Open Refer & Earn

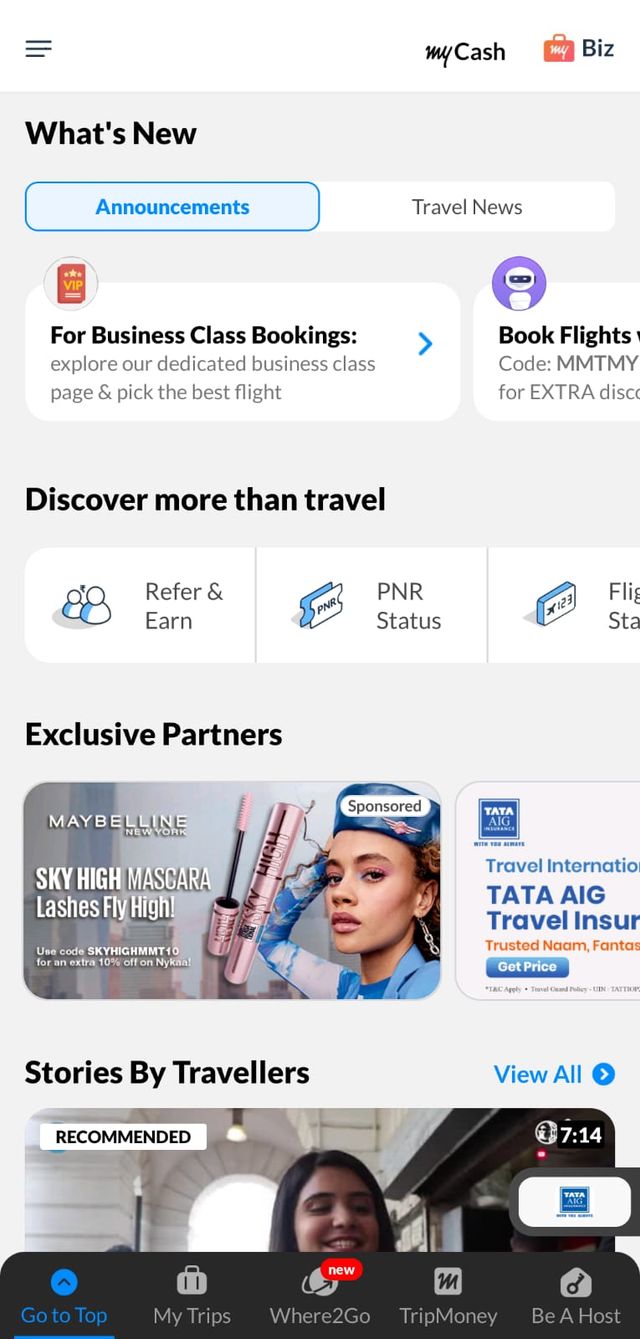coord(140,605)
